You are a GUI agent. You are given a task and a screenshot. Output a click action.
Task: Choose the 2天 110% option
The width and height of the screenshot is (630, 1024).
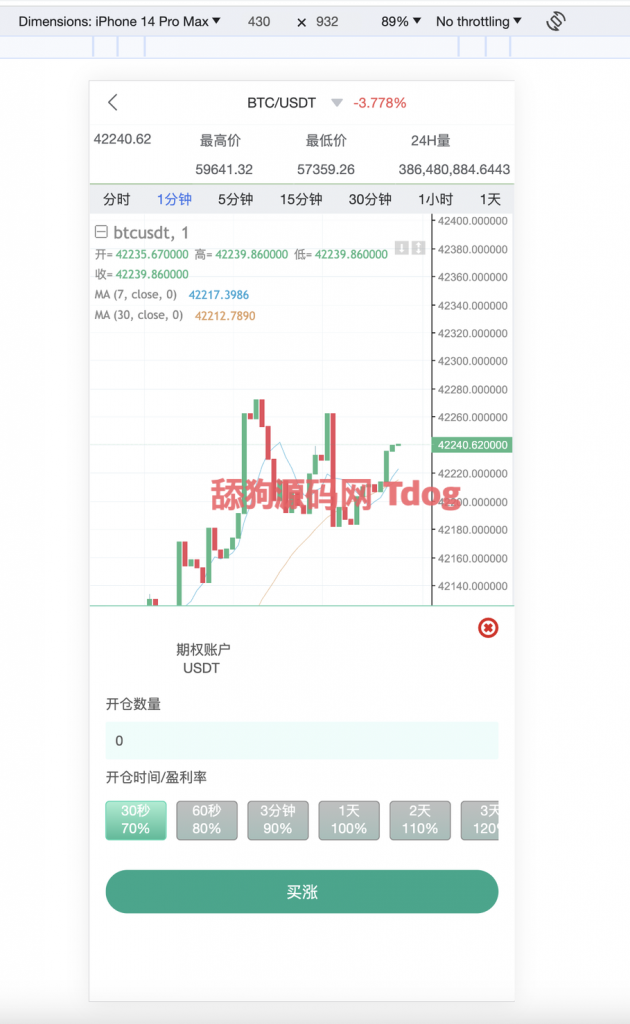[x=420, y=820]
